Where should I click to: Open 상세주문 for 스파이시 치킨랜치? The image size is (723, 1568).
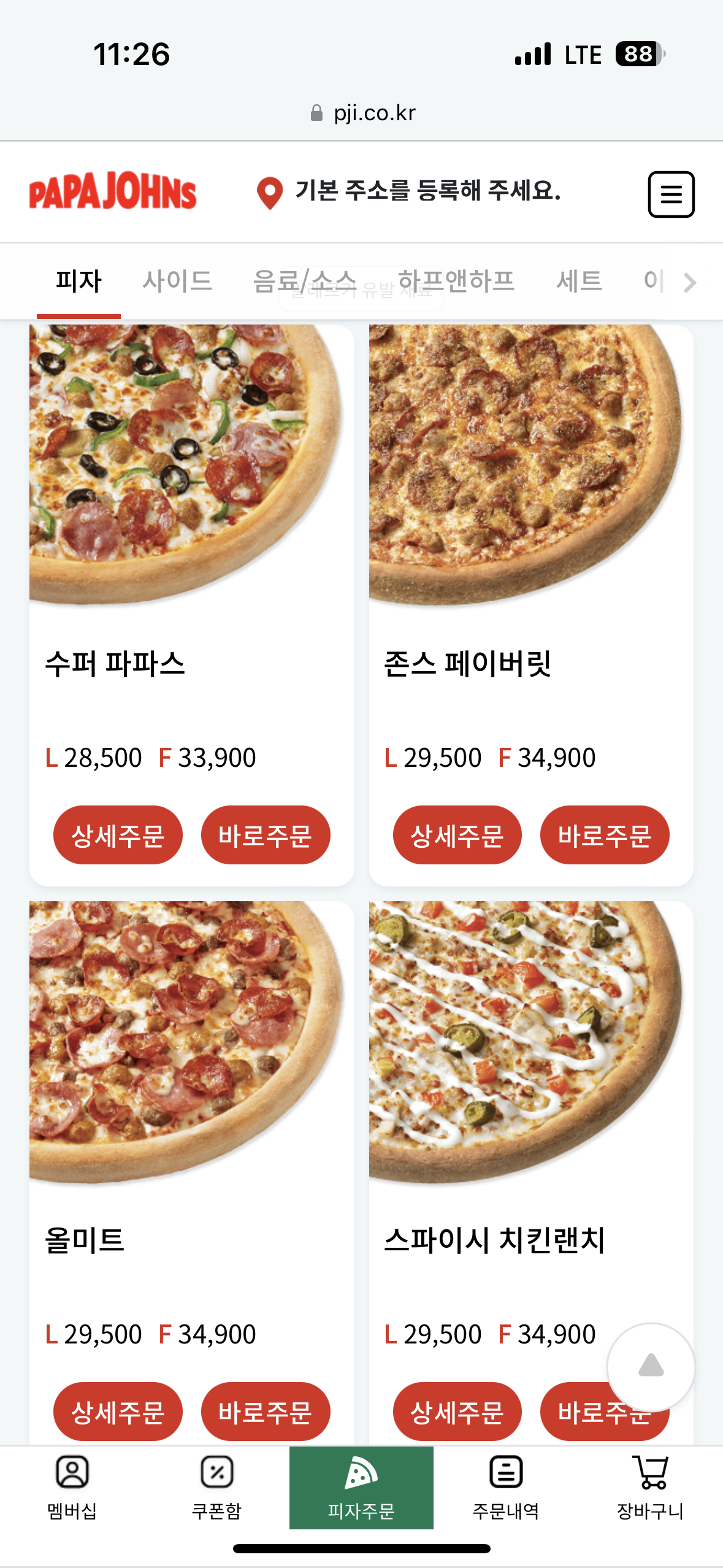pyautogui.click(x=457, y=1412)
